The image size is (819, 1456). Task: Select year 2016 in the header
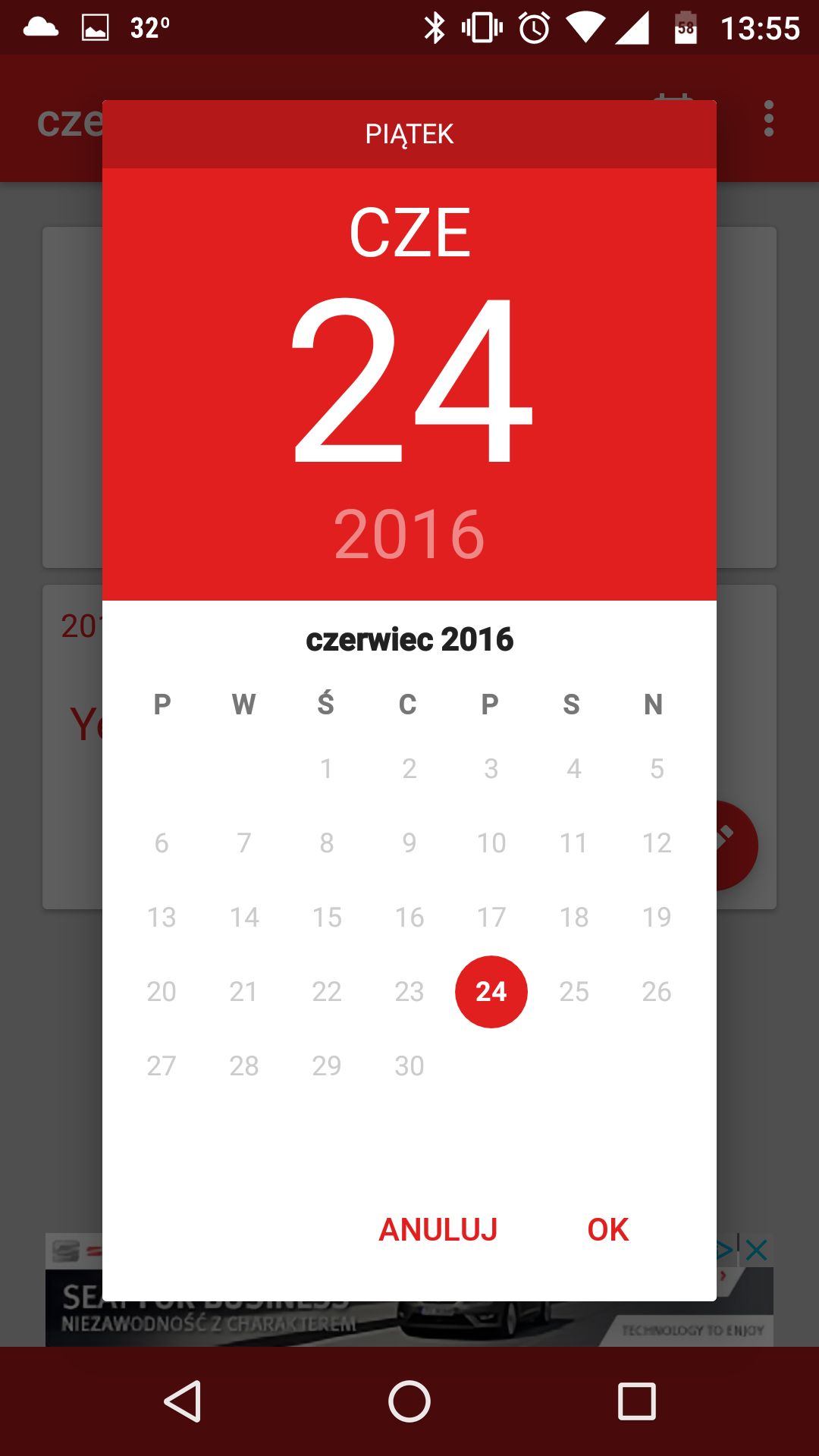coord(409,534)
